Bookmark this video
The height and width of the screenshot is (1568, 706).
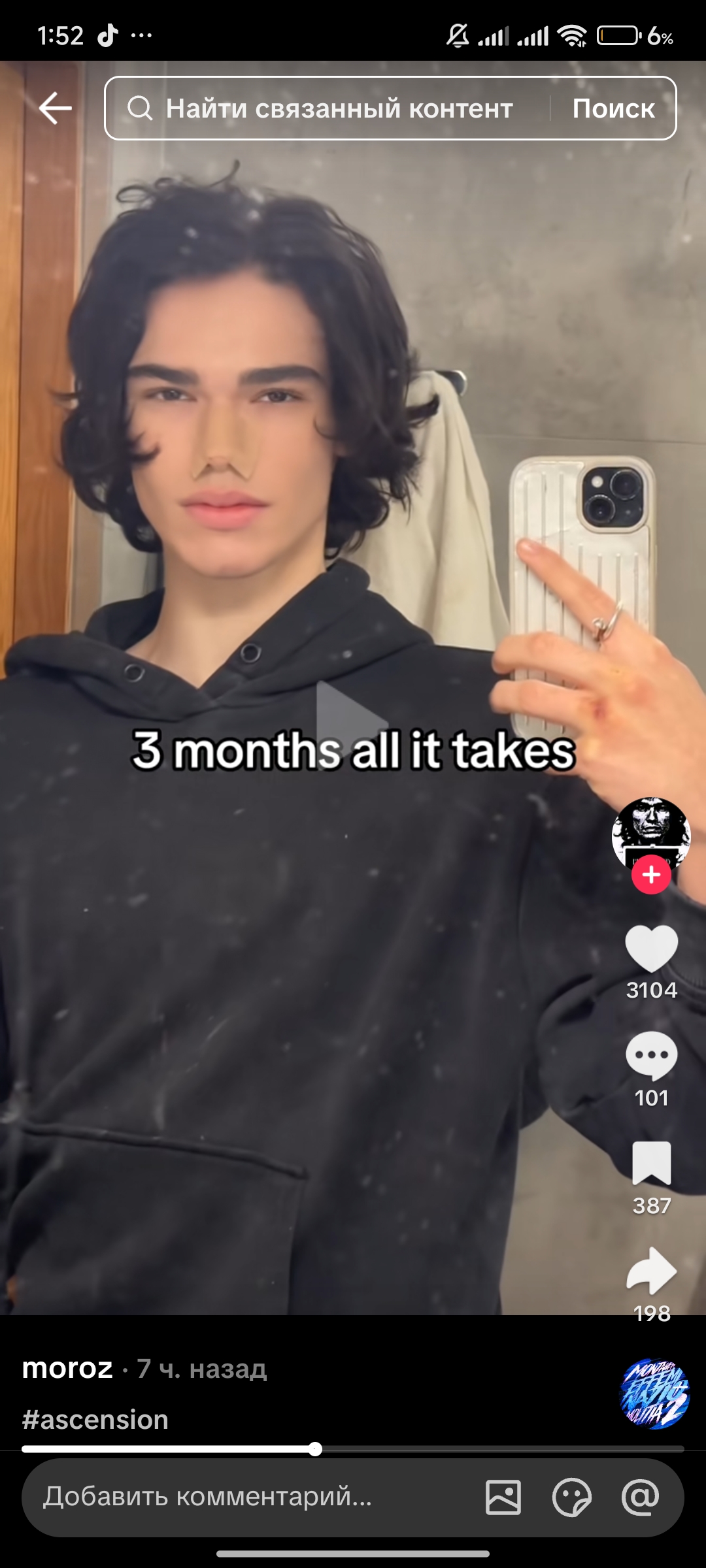tap(651, 1164)
